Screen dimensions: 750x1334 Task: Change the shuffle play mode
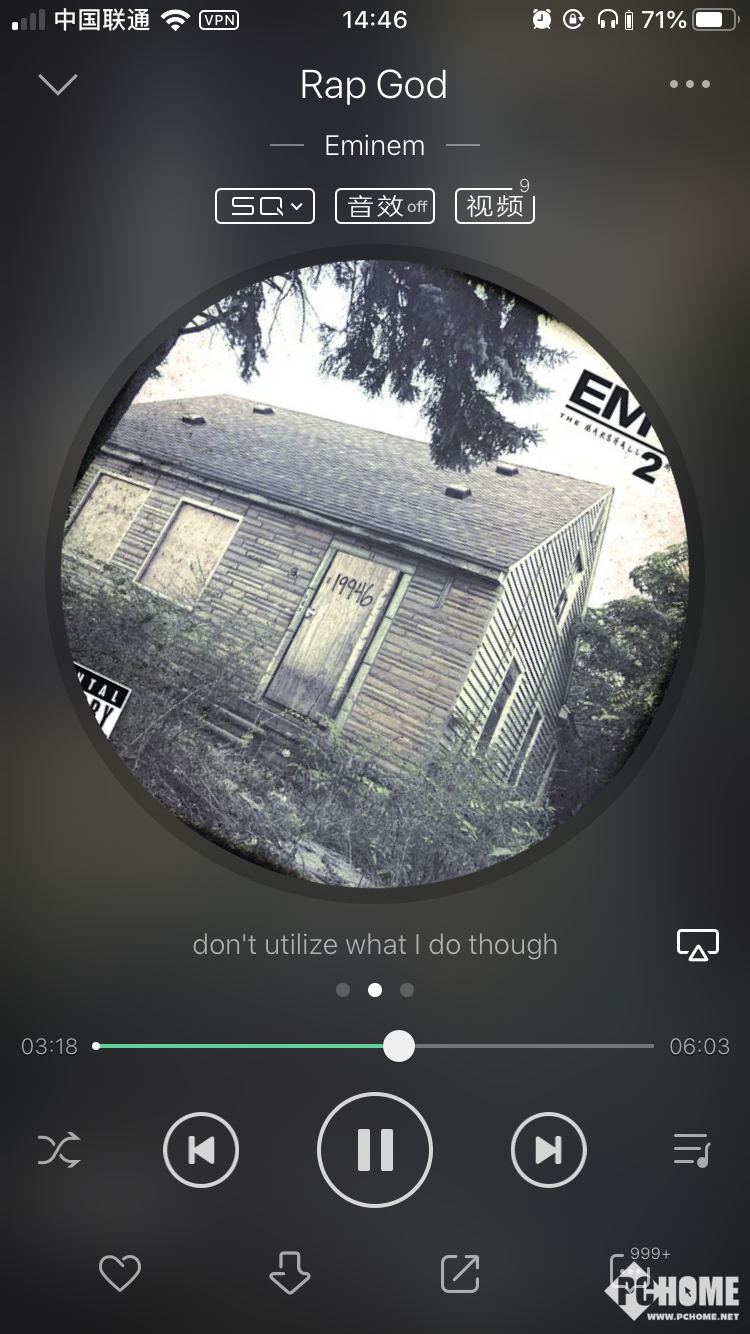point(59,1151)
